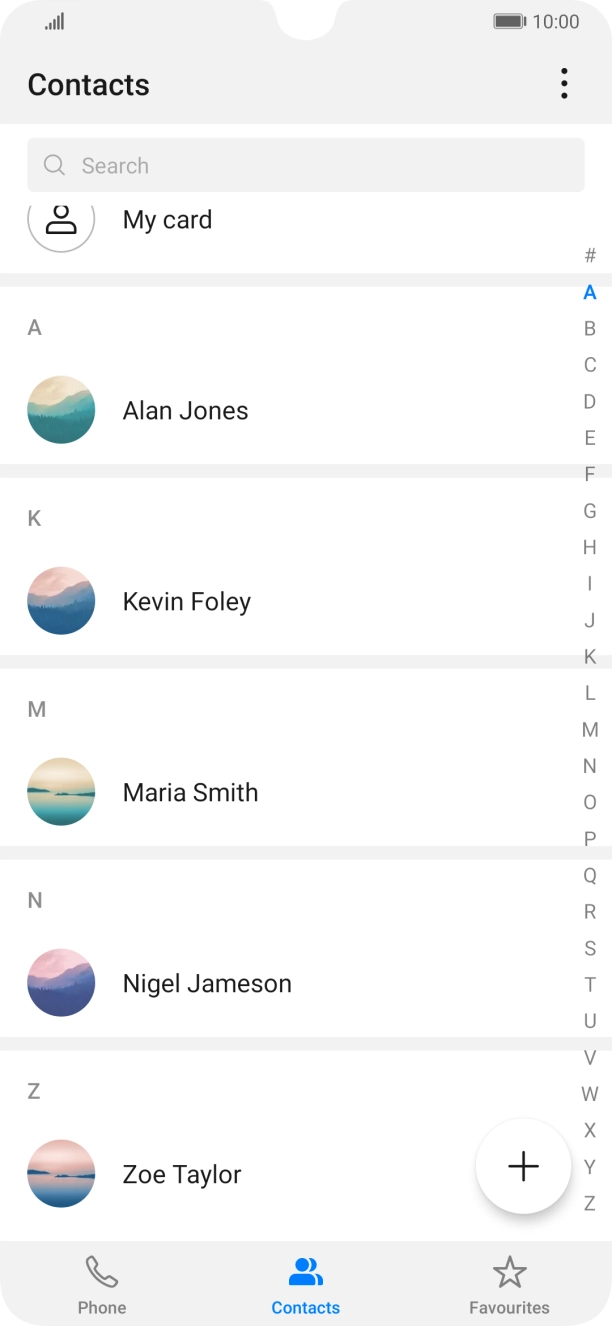Add a new contact with plus button

[523, 1167]
